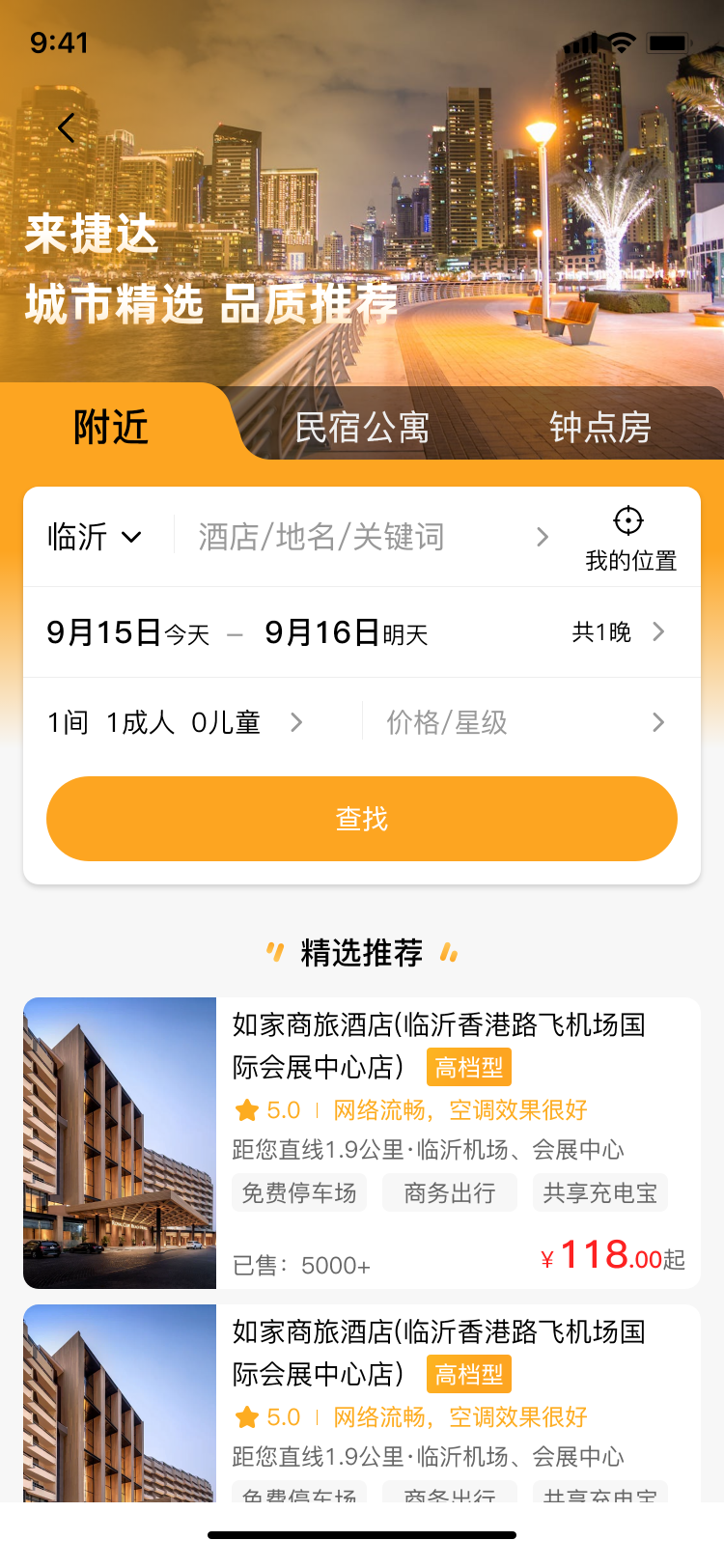Screen dimensions: 724x1568
Task: Select the 钟点房 tab
Action: [601, 428]
